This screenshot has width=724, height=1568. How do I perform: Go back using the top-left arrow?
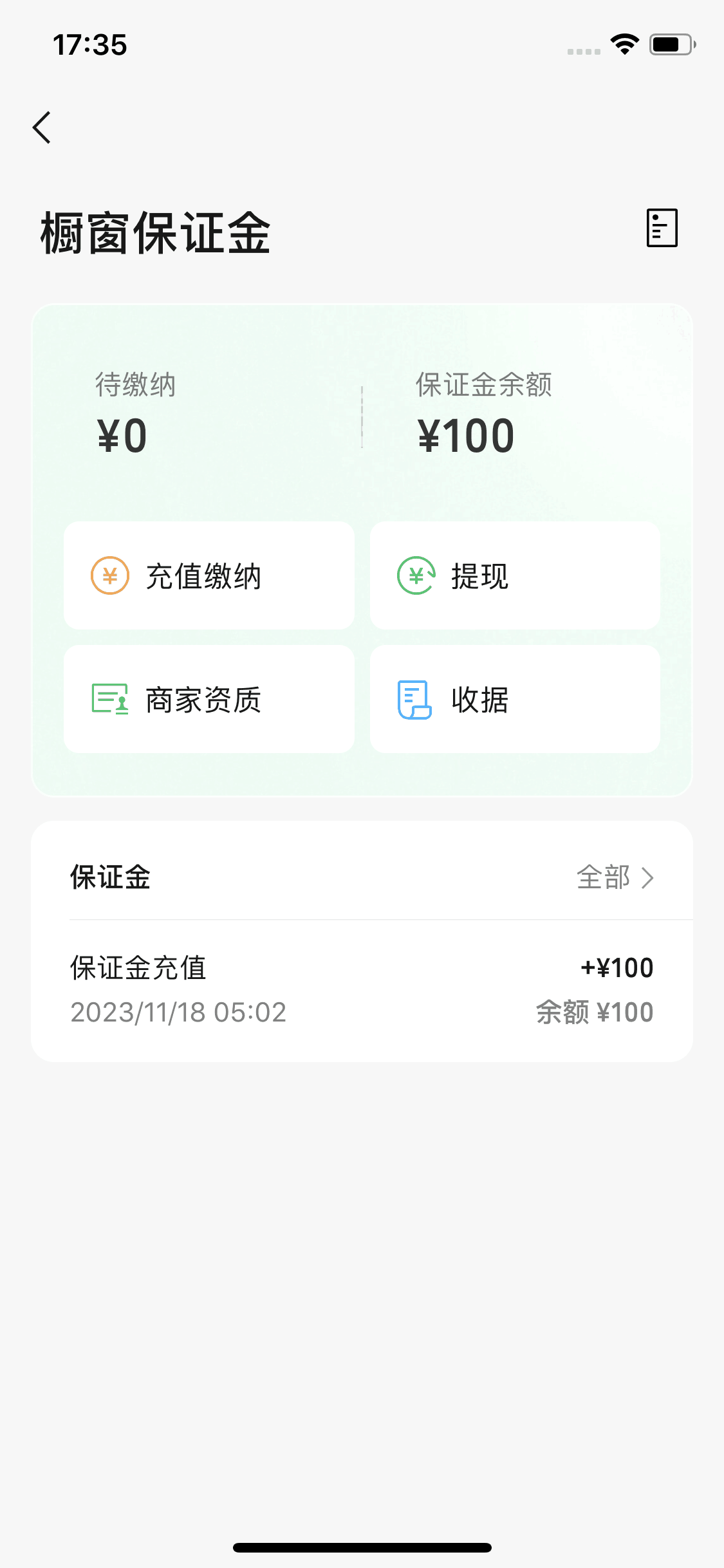coord(42,127)
